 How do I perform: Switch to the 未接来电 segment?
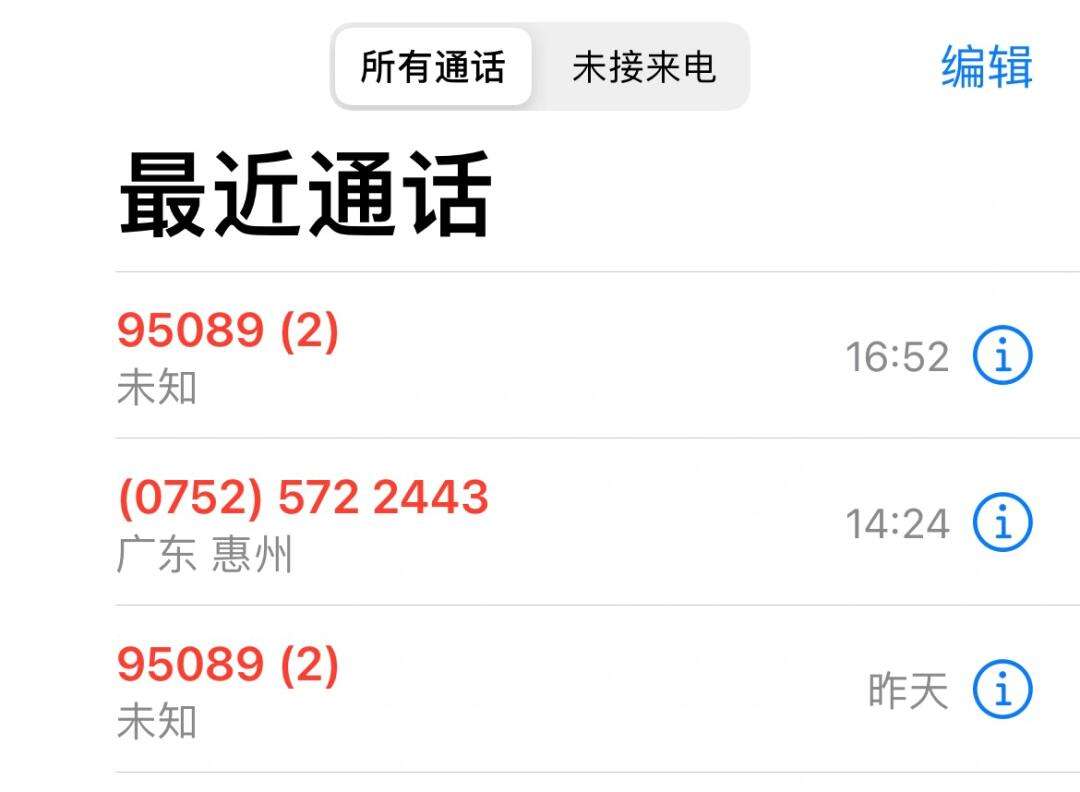(644, 68)
